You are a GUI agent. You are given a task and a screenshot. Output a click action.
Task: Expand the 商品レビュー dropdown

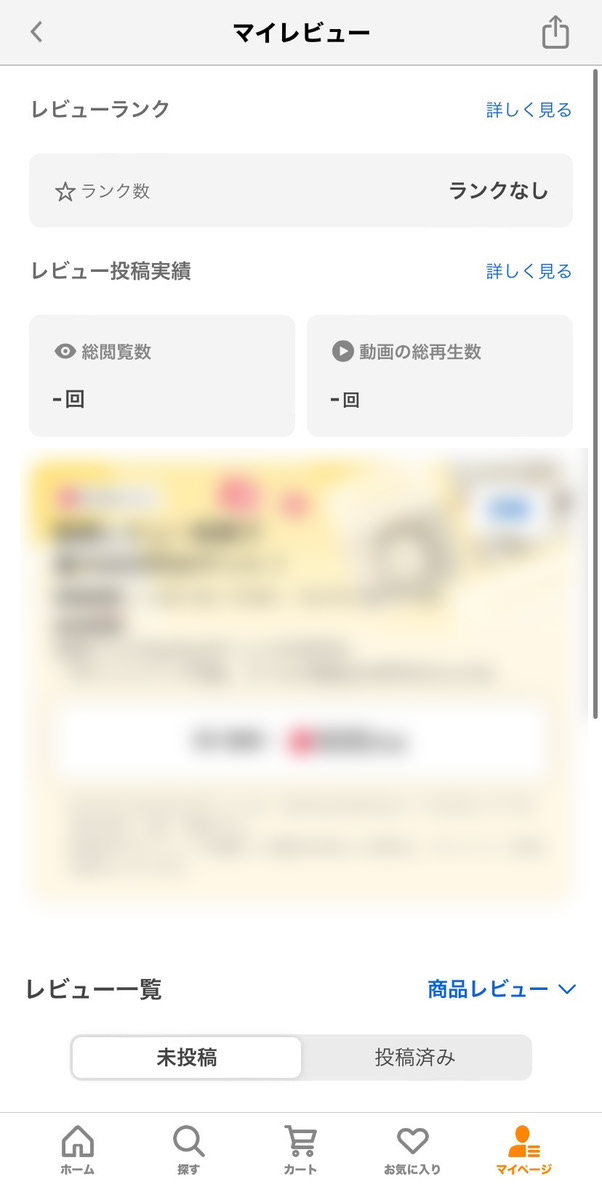tap(502, 989)
